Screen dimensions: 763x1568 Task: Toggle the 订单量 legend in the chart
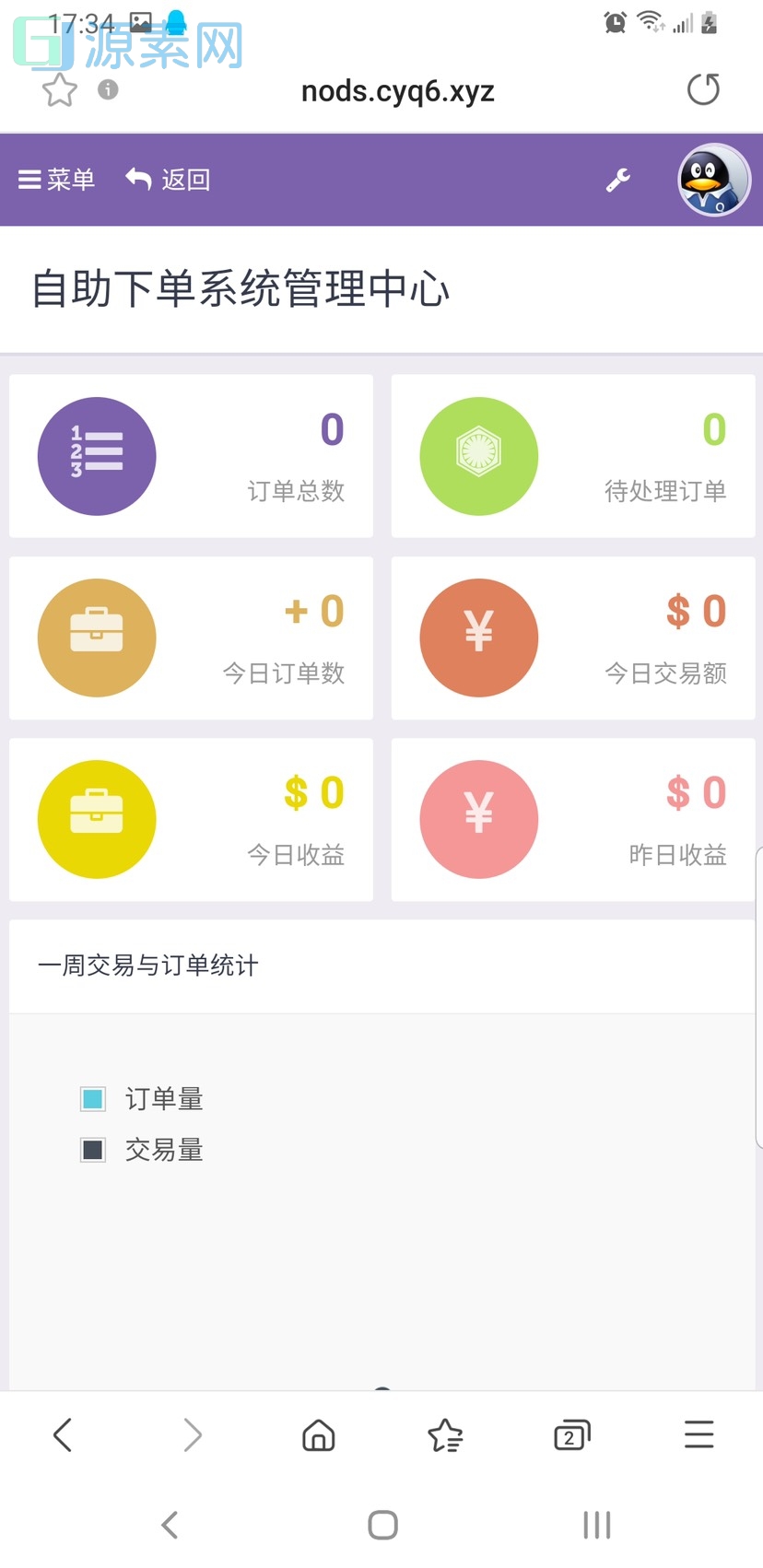pos(163,1098)
